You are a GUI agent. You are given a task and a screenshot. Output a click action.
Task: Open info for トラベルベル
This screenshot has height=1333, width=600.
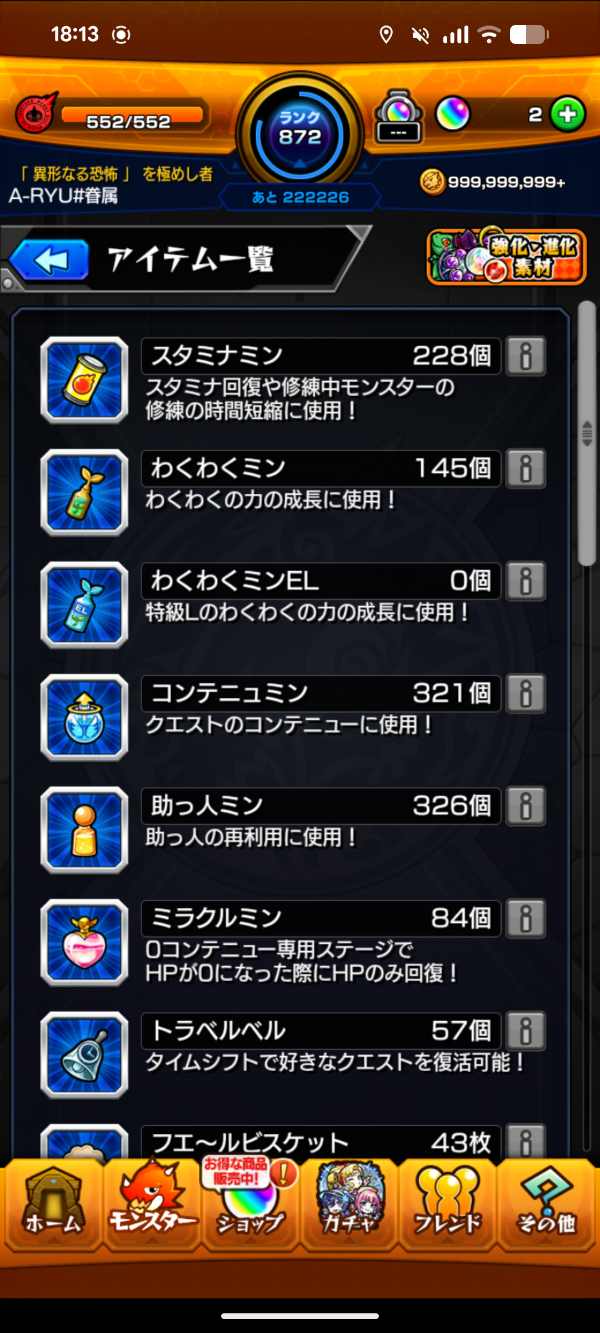point(526,1030)
